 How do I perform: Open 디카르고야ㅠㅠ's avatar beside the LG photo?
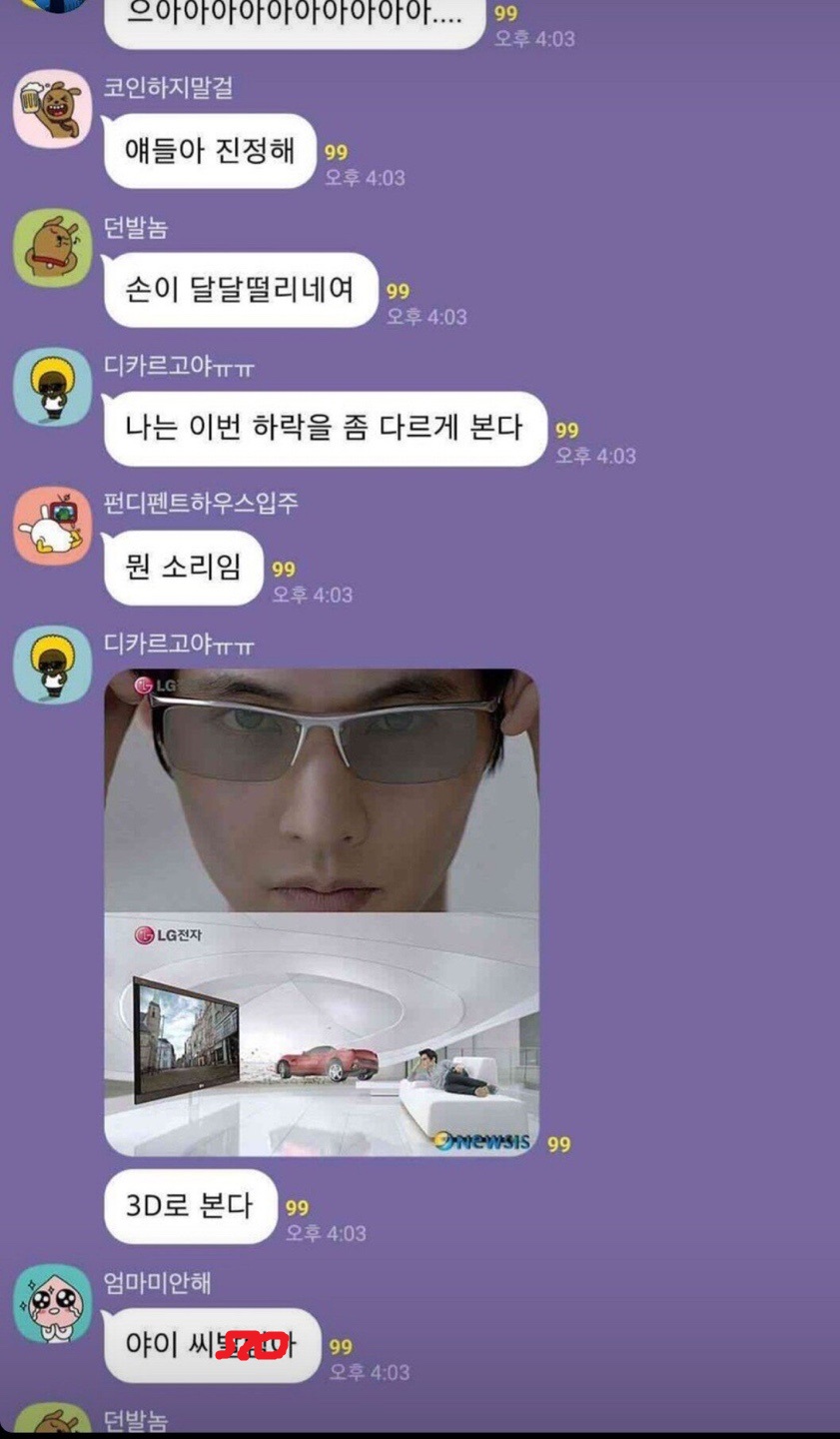(53, 665)
